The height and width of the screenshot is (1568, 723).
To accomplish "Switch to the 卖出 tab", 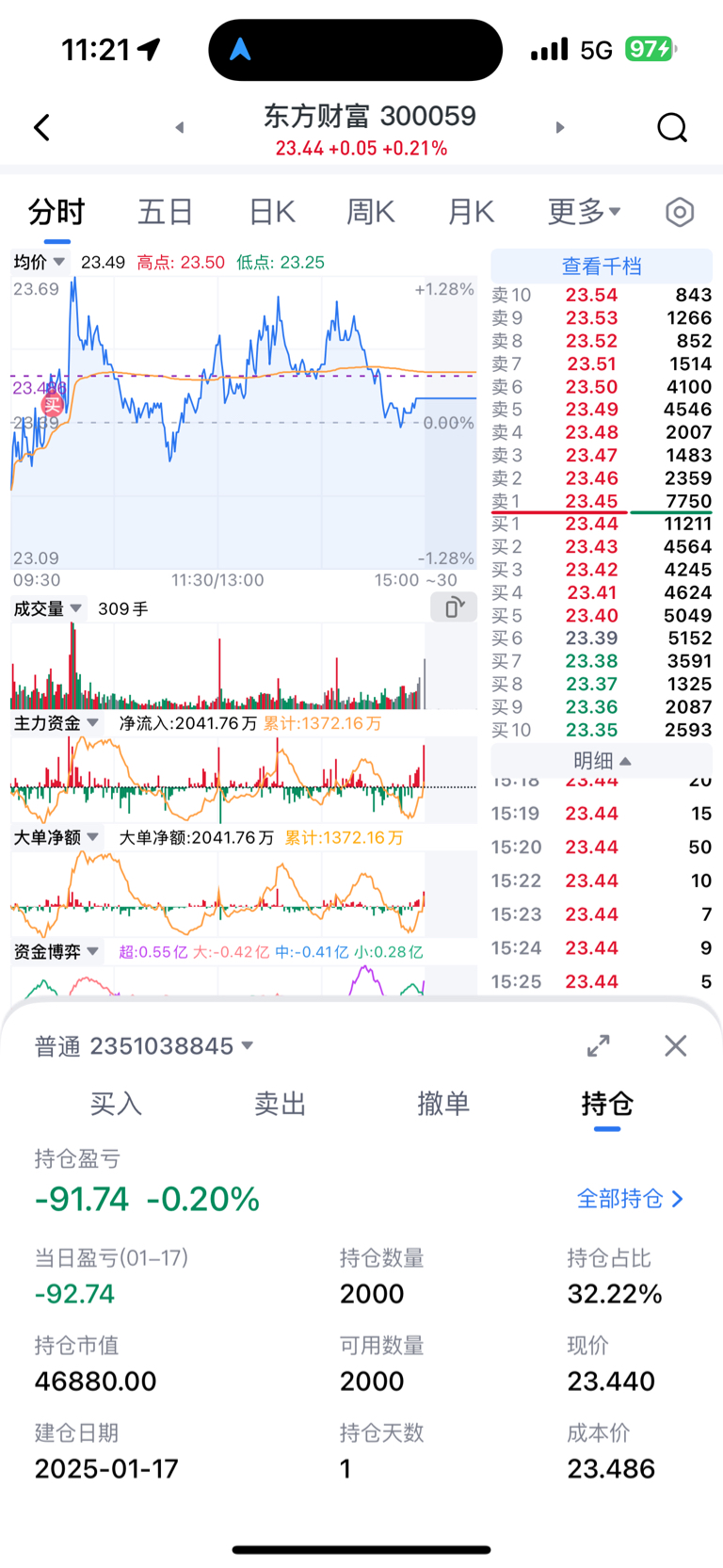I will click(280, 1103).
